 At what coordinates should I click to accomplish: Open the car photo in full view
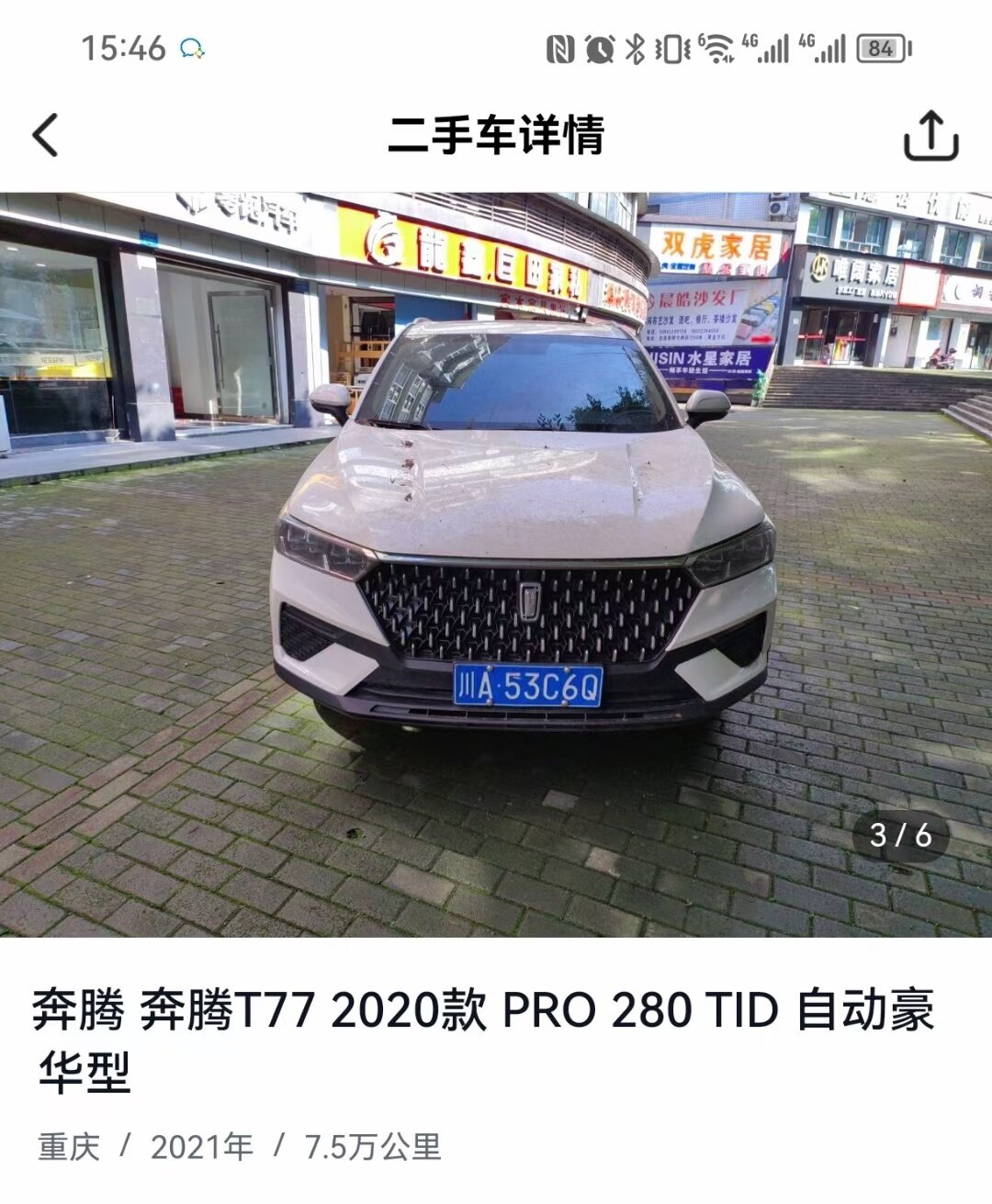496,564
